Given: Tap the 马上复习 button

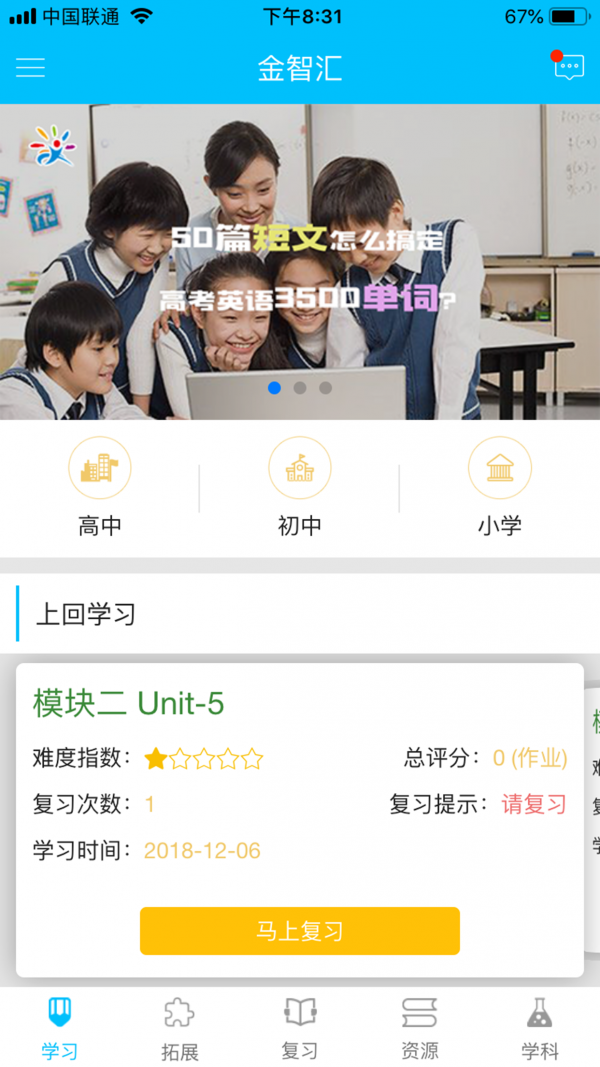Looking at the screenshot, I should tap(300, 931).
